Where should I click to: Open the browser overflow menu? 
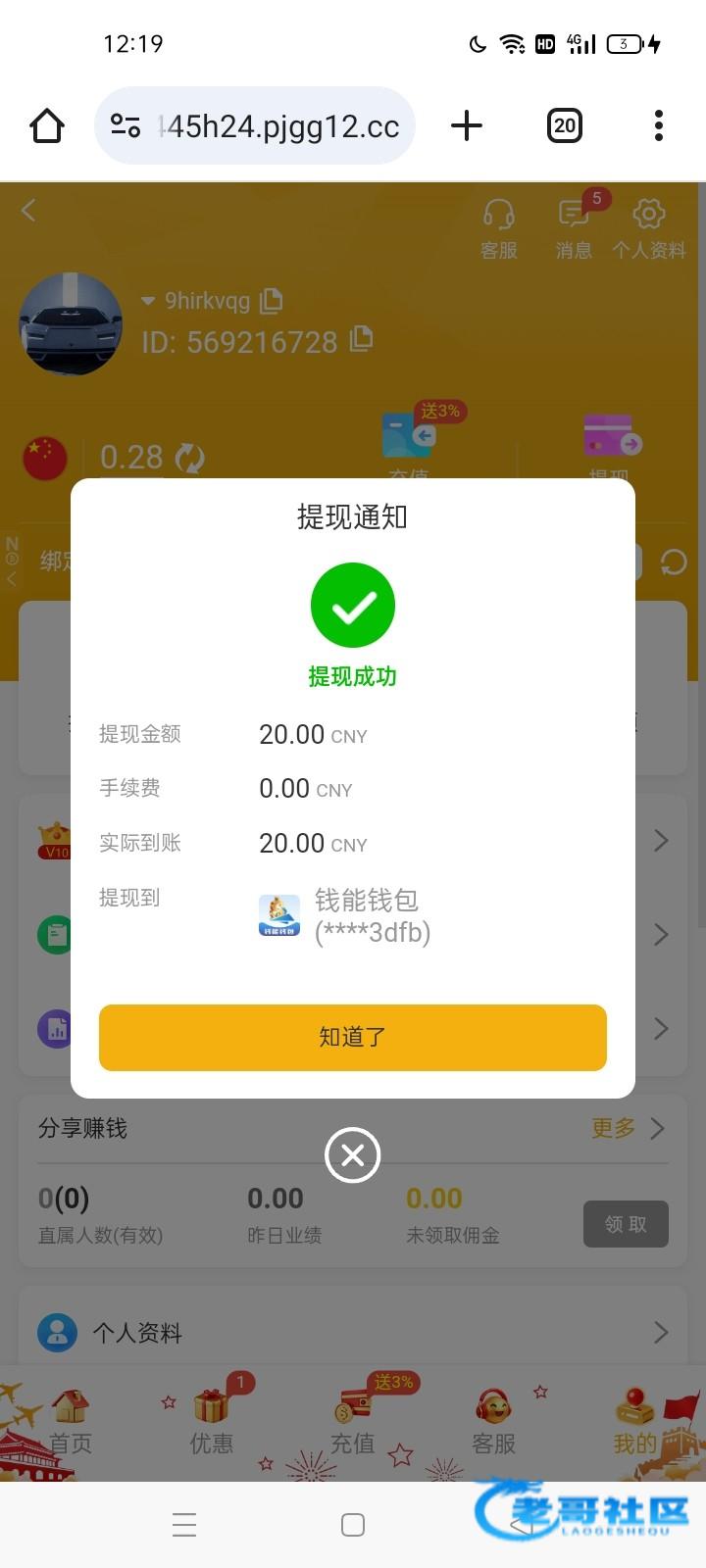coord(658,125)
